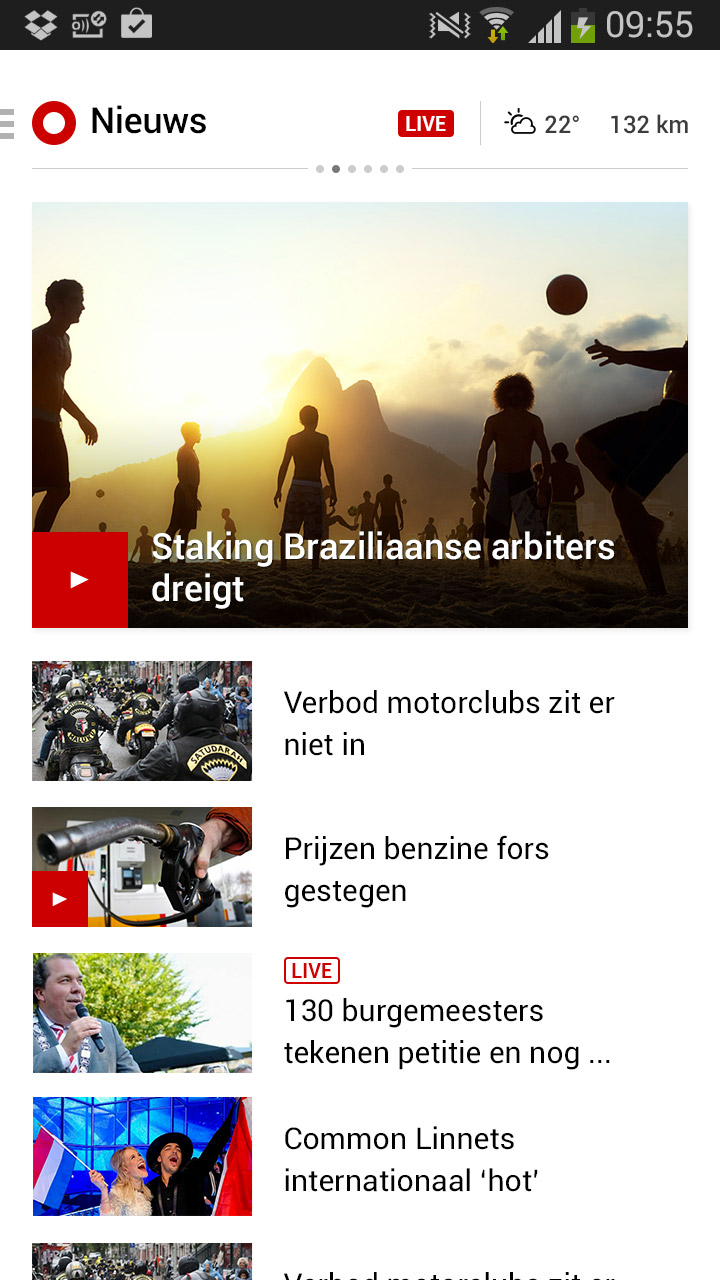
Task: Open live story 130 burgemeesters tekenen petitie
Action: click(446, 1031)
